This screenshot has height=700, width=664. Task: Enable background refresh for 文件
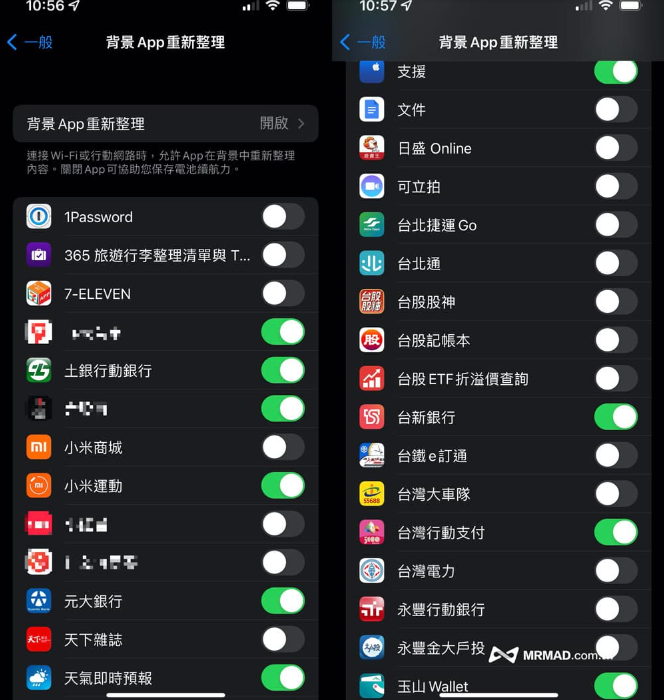point(616,110)
